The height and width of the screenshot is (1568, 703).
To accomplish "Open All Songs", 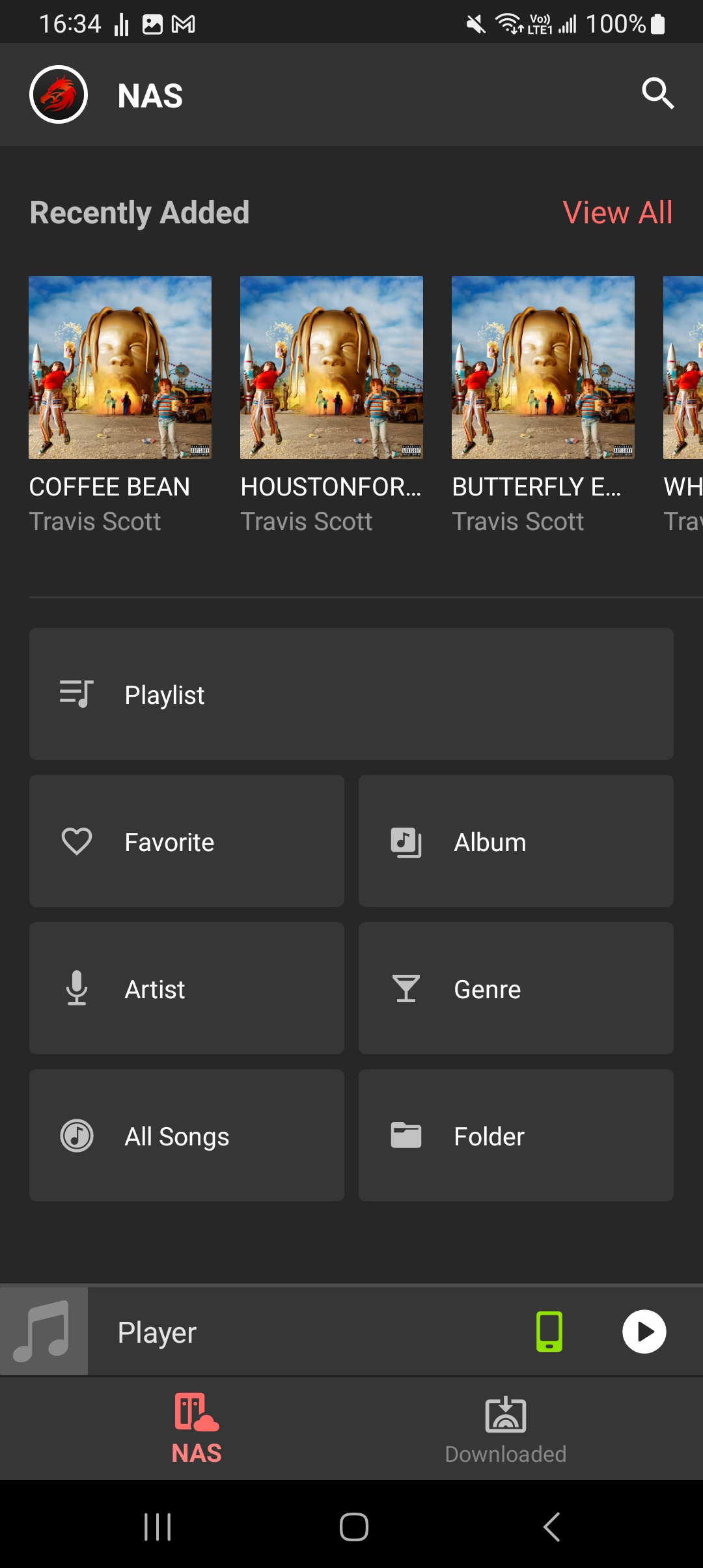I will coord(187,1135).
